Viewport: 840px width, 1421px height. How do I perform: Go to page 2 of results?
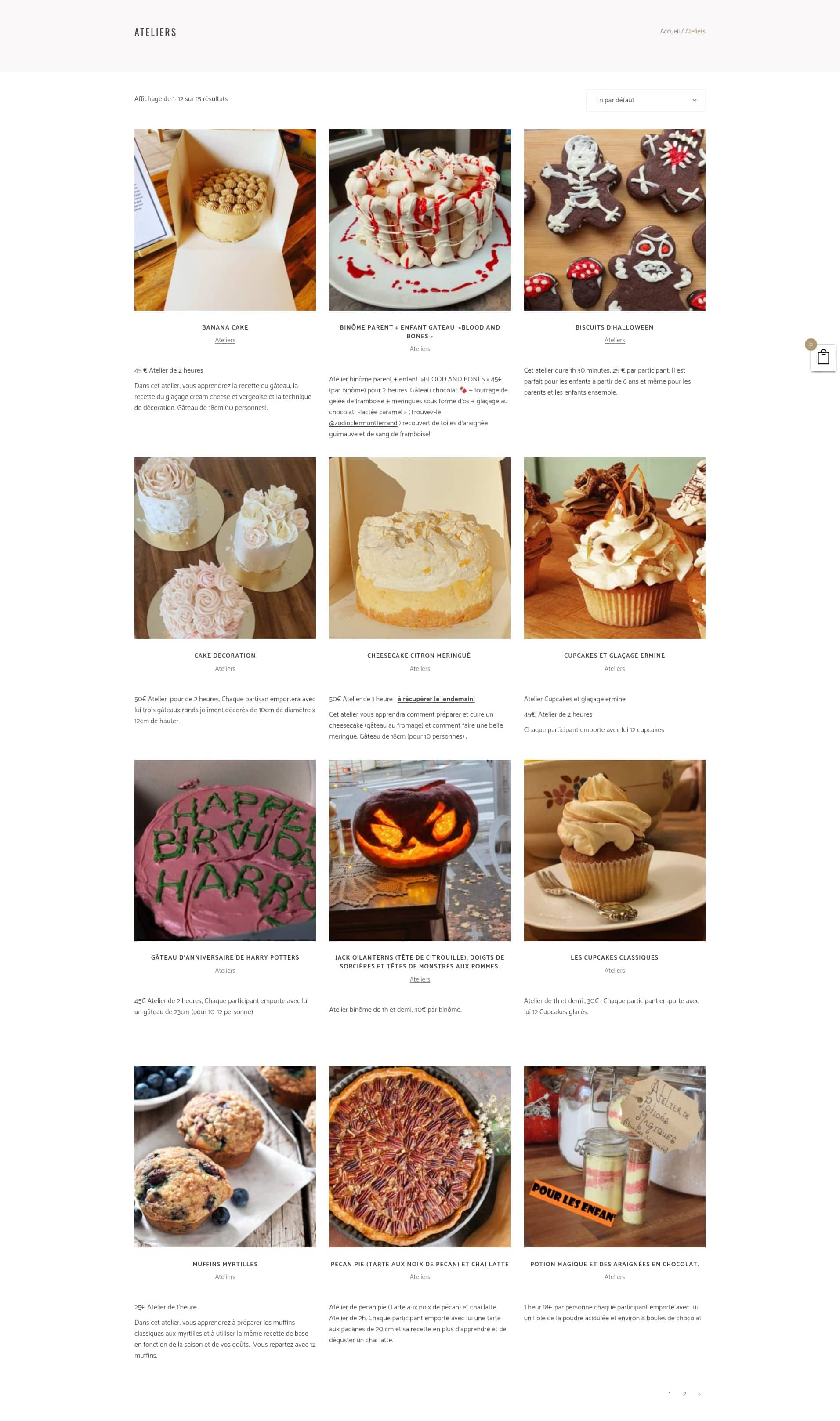[x=684, y=1394]
